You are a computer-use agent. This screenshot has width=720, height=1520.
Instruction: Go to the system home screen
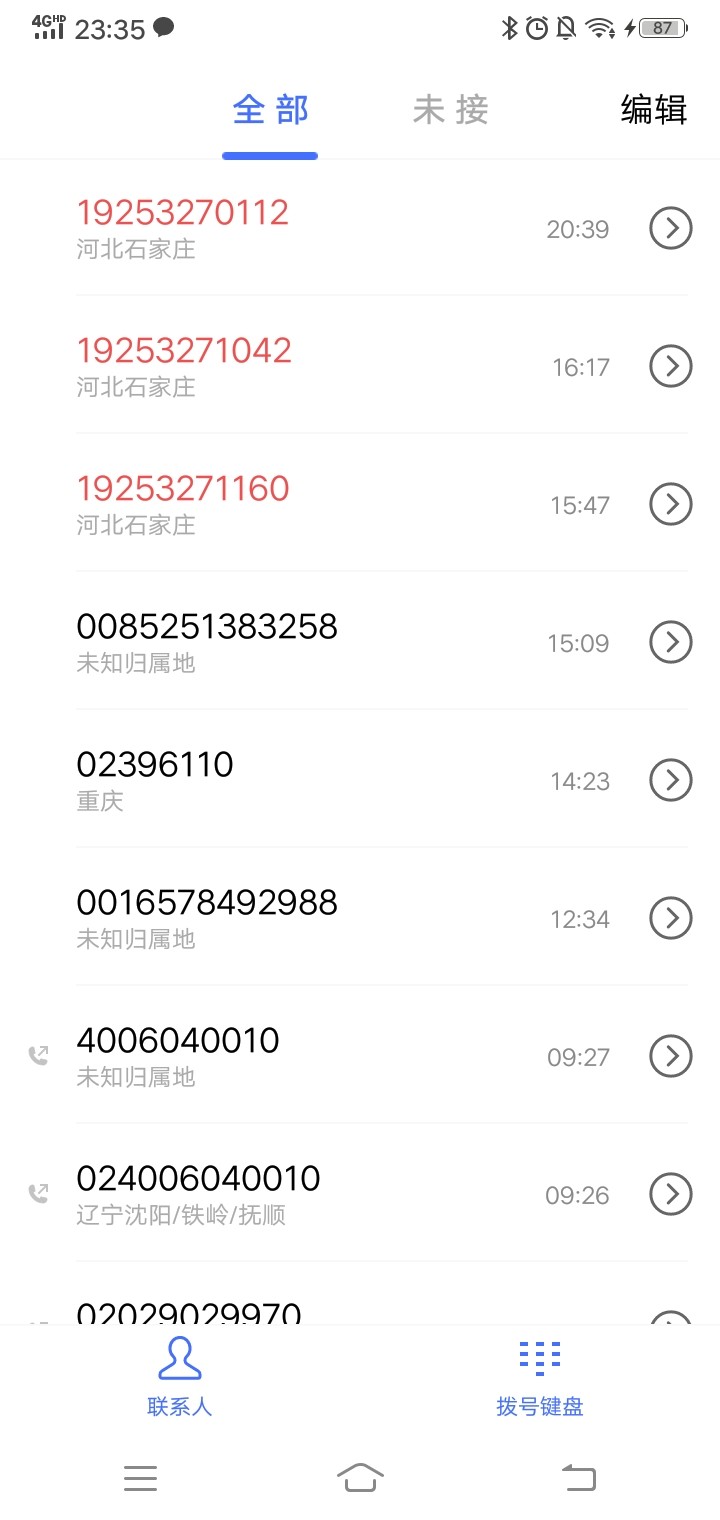click(x=360, y=1477)
